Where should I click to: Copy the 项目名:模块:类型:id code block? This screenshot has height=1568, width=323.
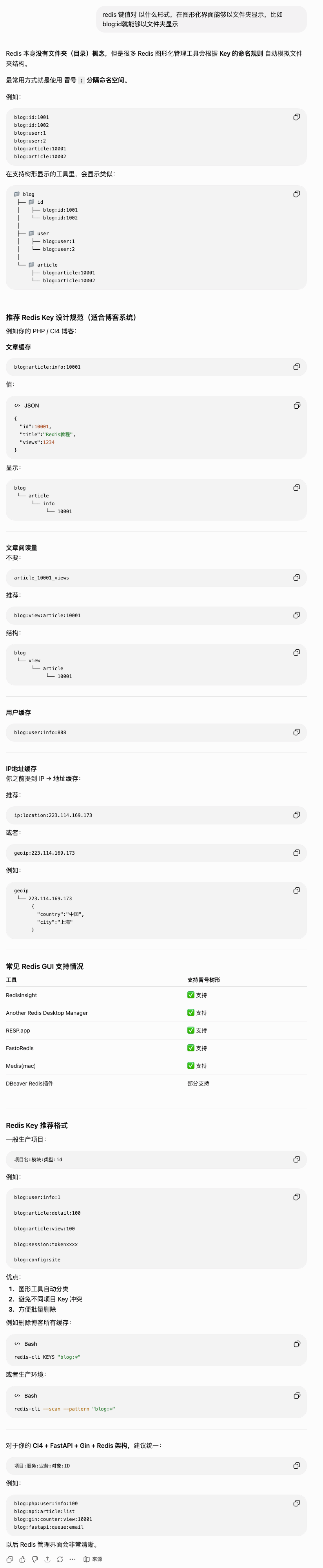tap(297, 1160)
